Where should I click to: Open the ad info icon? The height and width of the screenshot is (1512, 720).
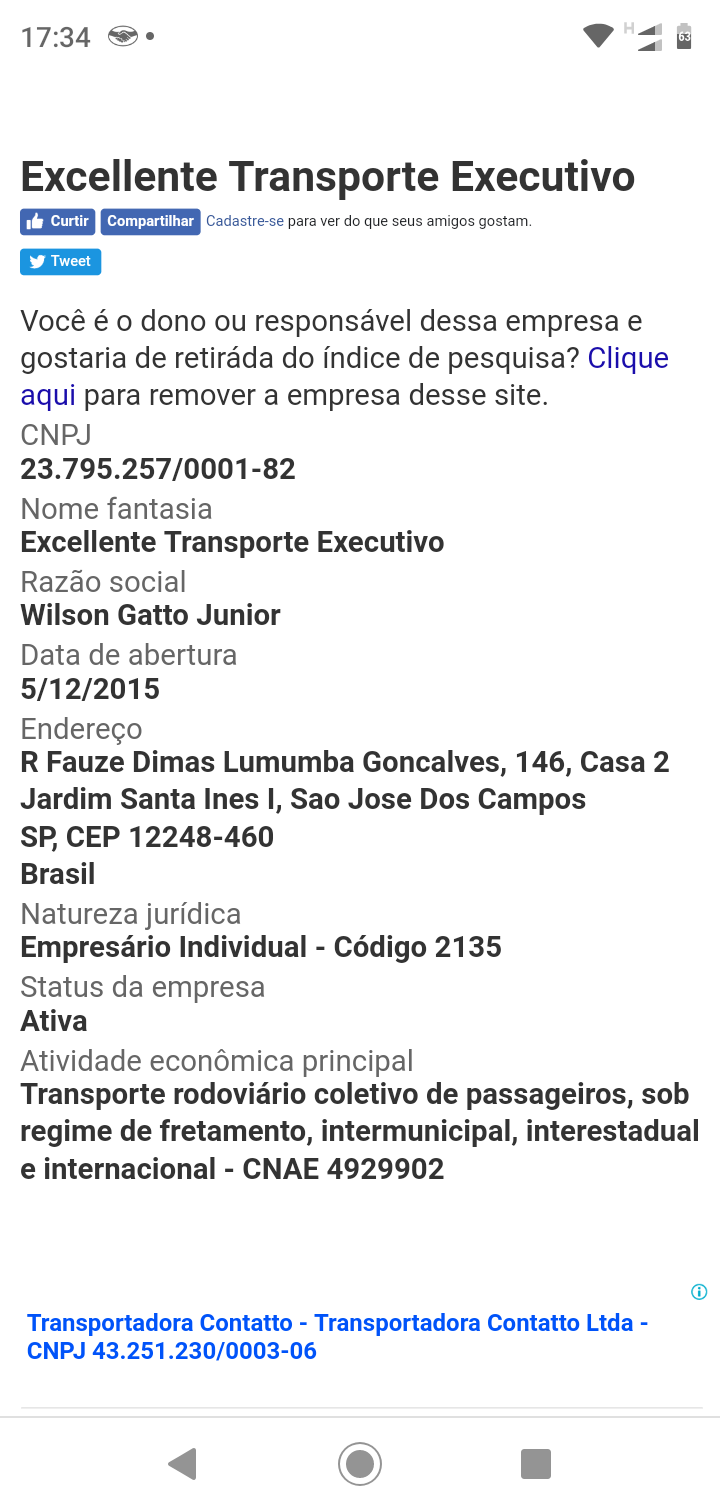[699, 1292]
